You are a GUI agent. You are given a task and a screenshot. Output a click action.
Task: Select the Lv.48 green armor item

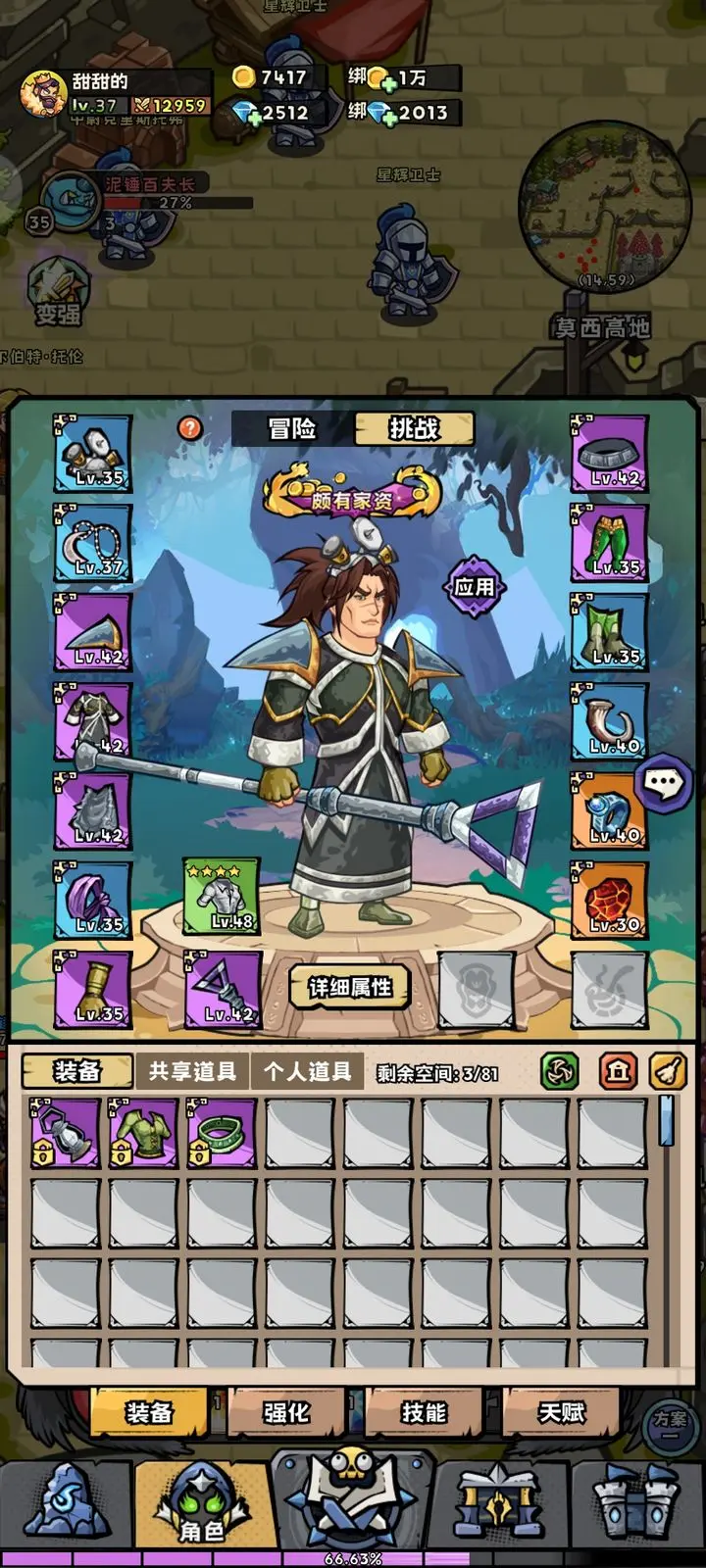(x=222, y=897)
